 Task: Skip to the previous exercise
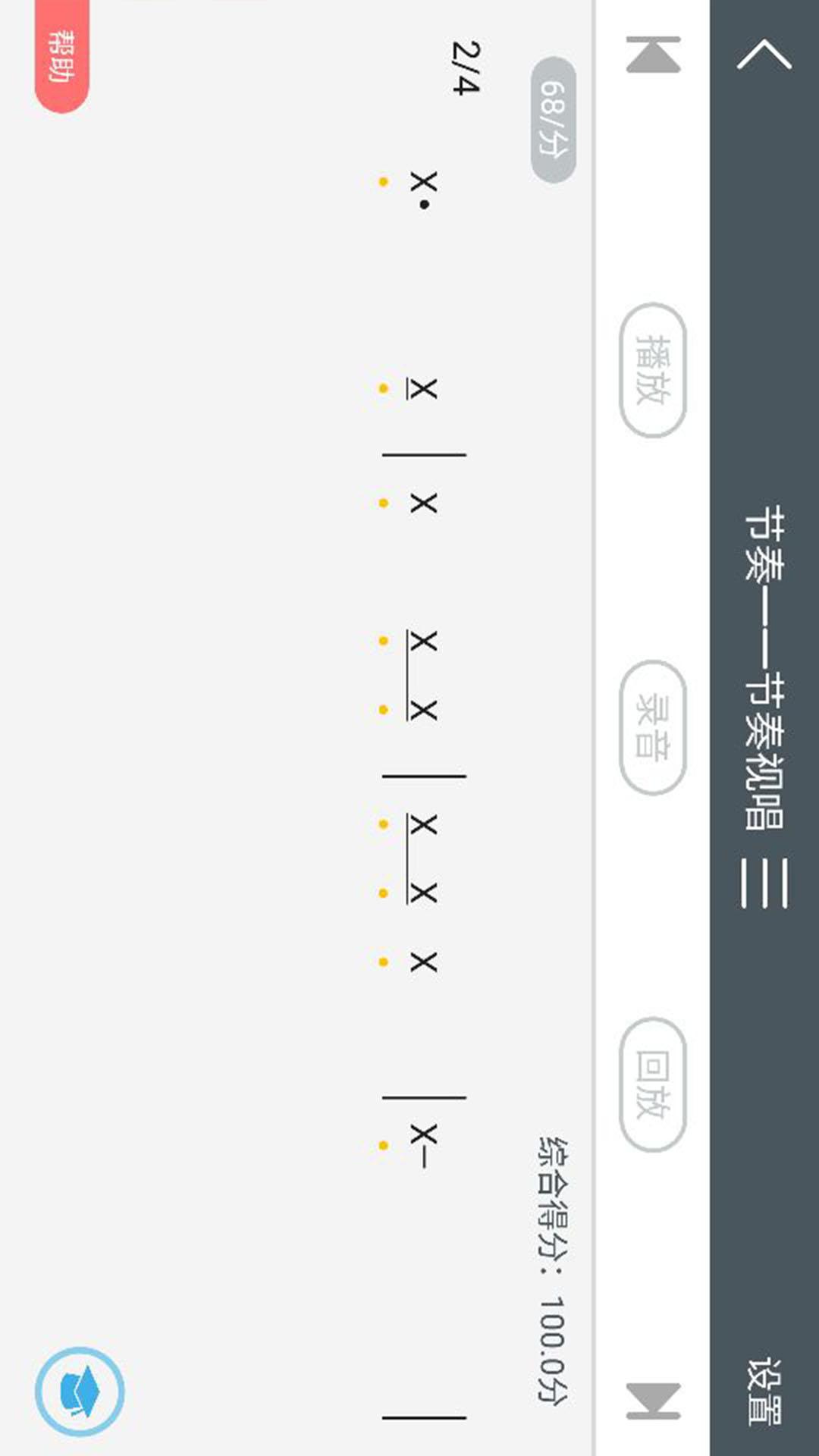(x=653, y=55)
